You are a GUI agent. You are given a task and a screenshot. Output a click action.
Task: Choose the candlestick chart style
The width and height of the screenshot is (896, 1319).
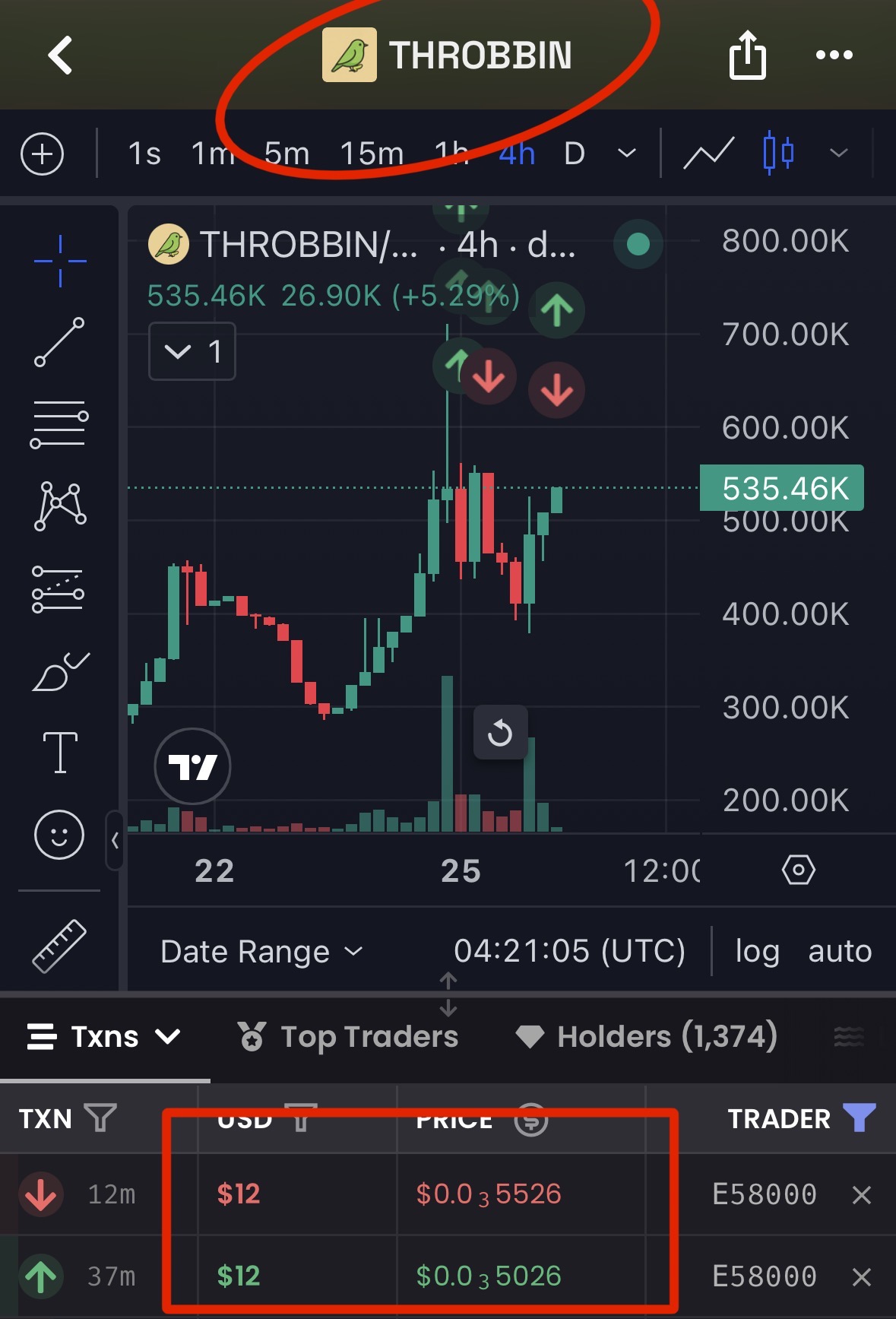[x=778, y=153]
